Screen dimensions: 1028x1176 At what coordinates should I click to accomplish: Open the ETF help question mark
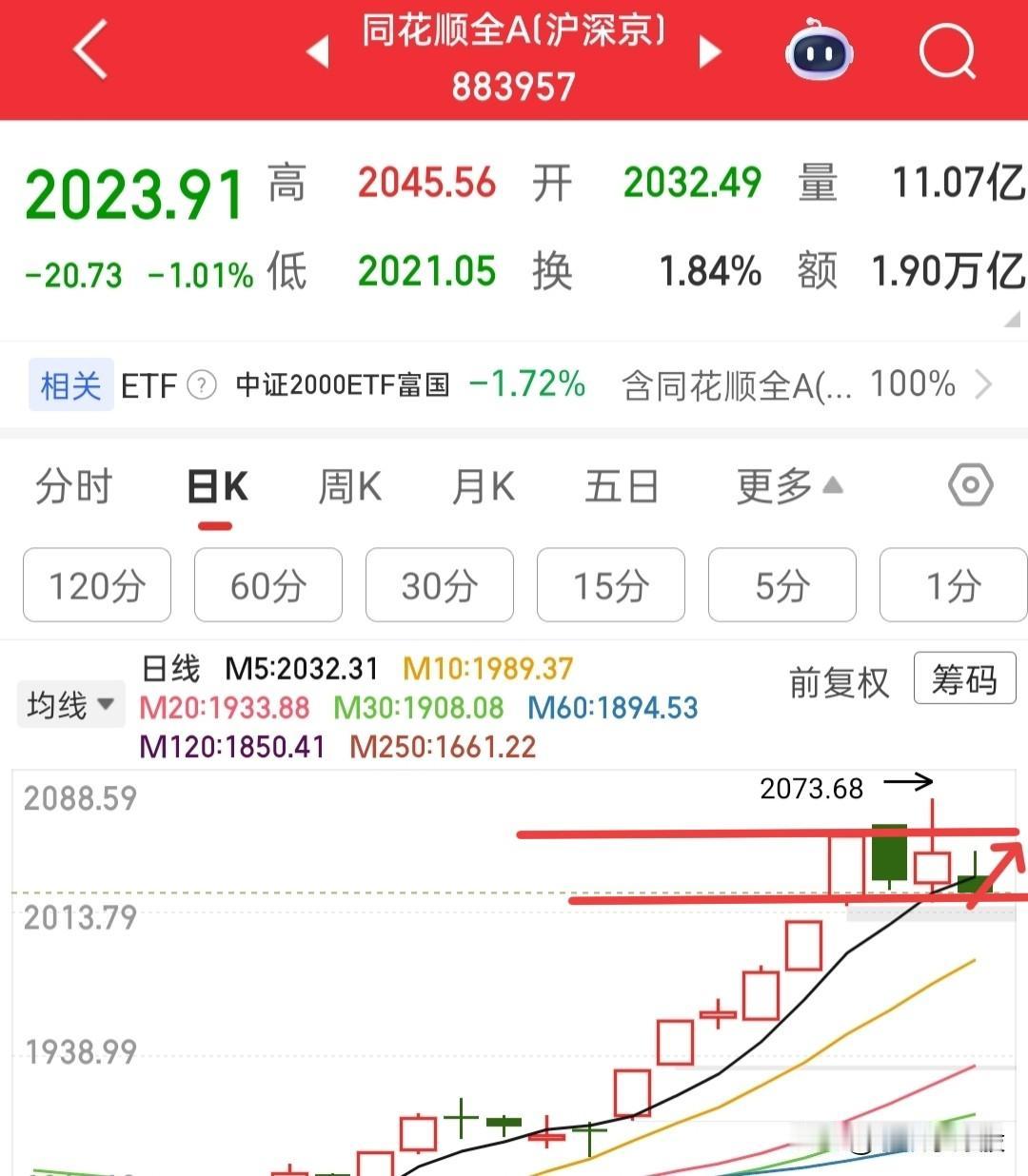pos(201,385)
